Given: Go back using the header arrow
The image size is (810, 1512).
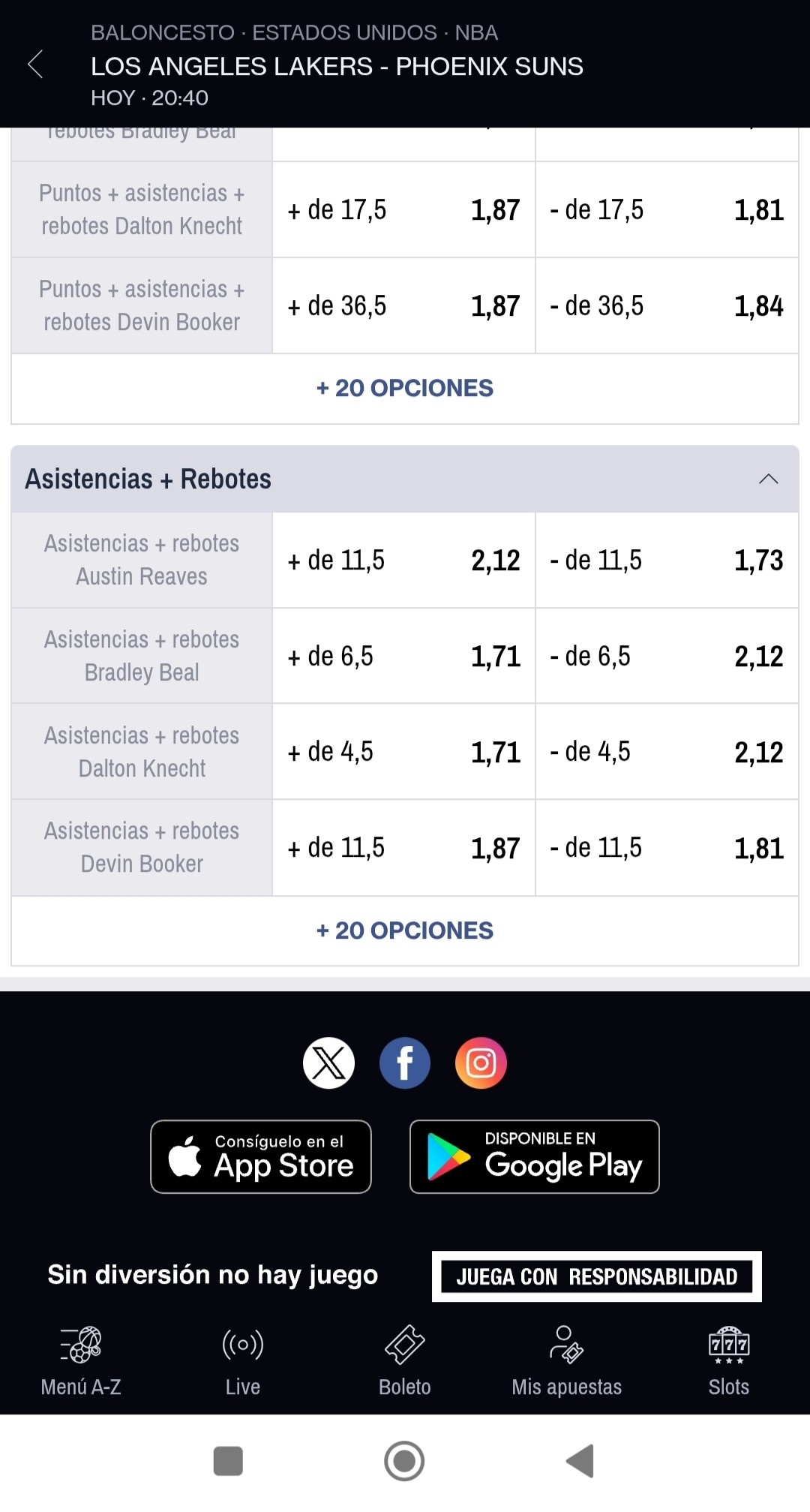Looking at the screenshot, I should point(35,65).
